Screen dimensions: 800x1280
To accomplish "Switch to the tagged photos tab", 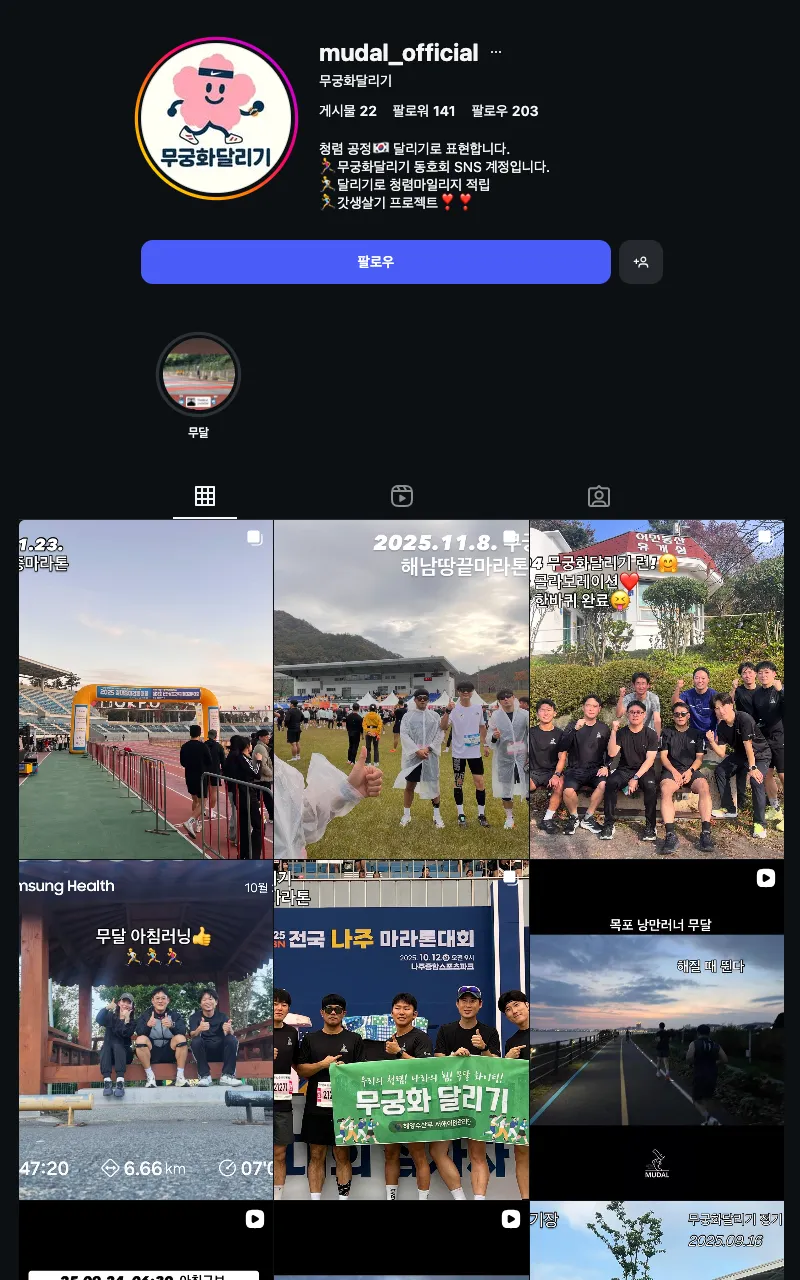I will point(598,496).
